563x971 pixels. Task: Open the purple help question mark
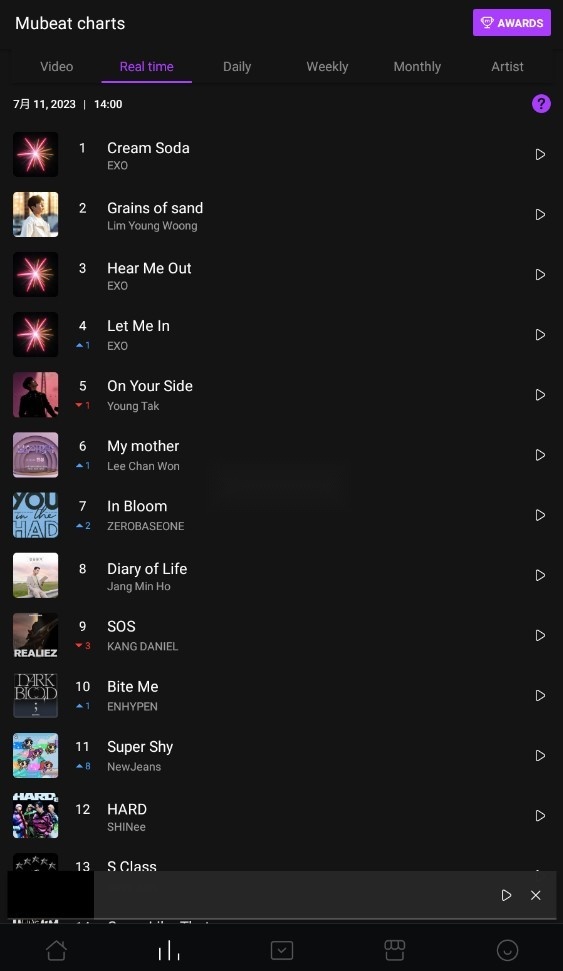point(541,103)
